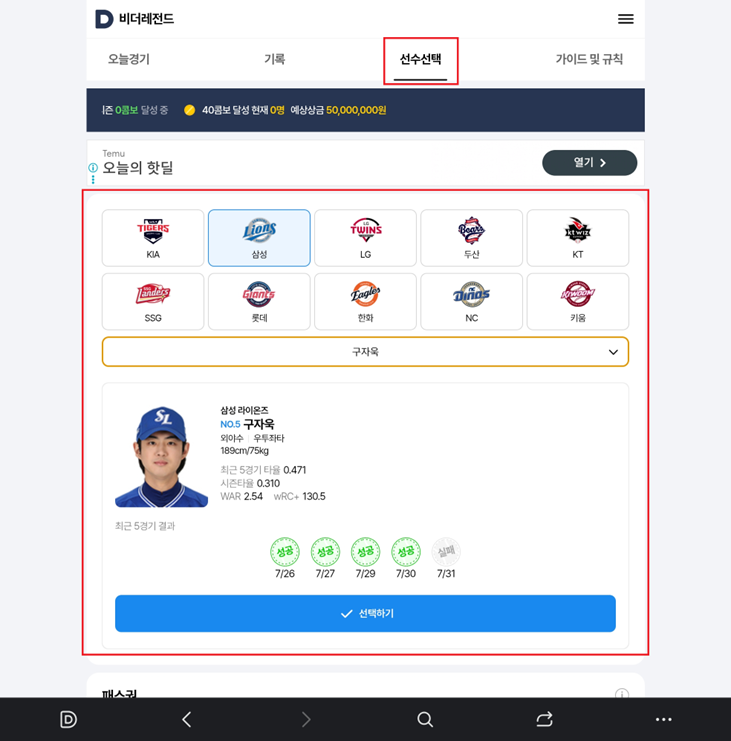The height and width of the screenshot is (741, 731).
Task: Open the hamburger menu
Action: point(625,19)
